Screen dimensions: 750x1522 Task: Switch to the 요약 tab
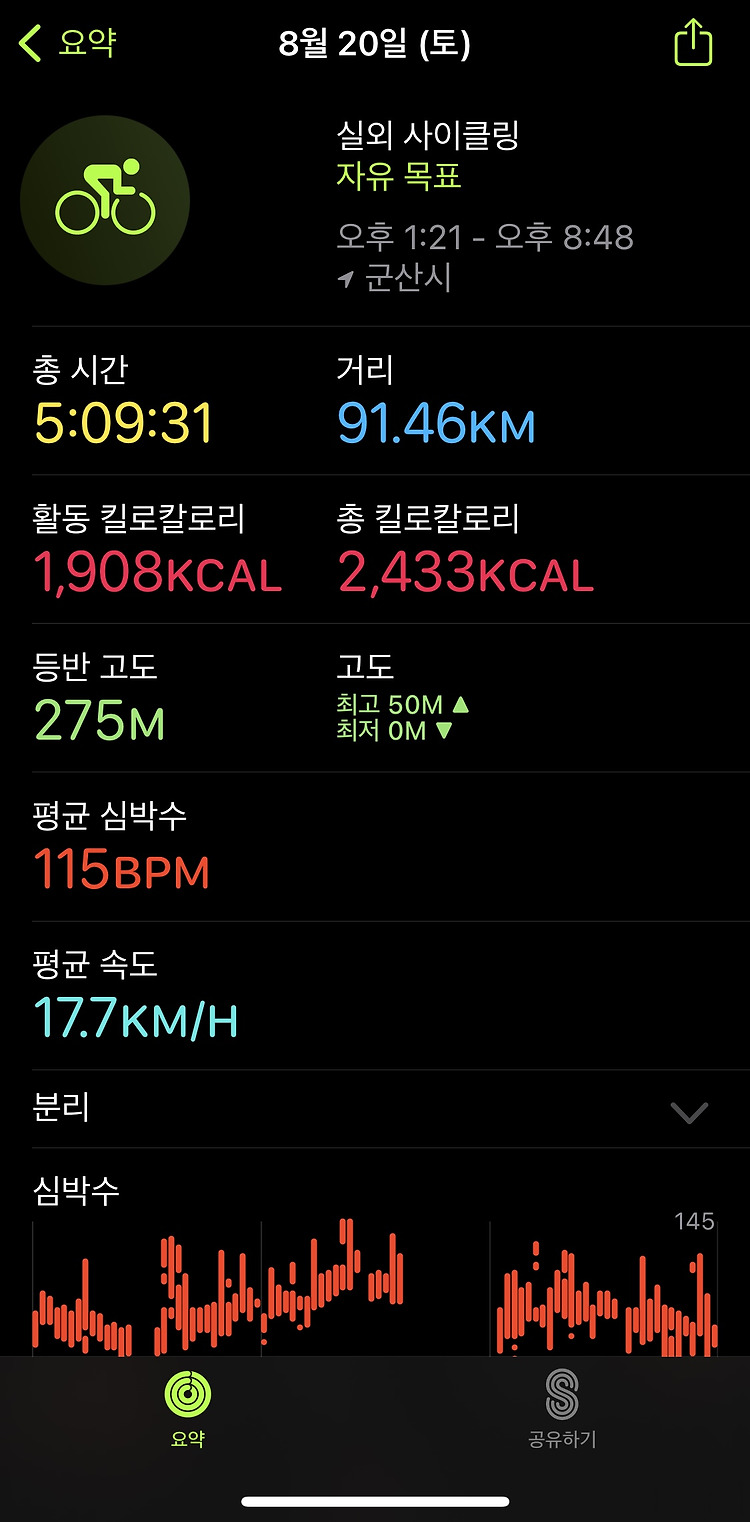pyautogui.click(x=188, y=1410)
